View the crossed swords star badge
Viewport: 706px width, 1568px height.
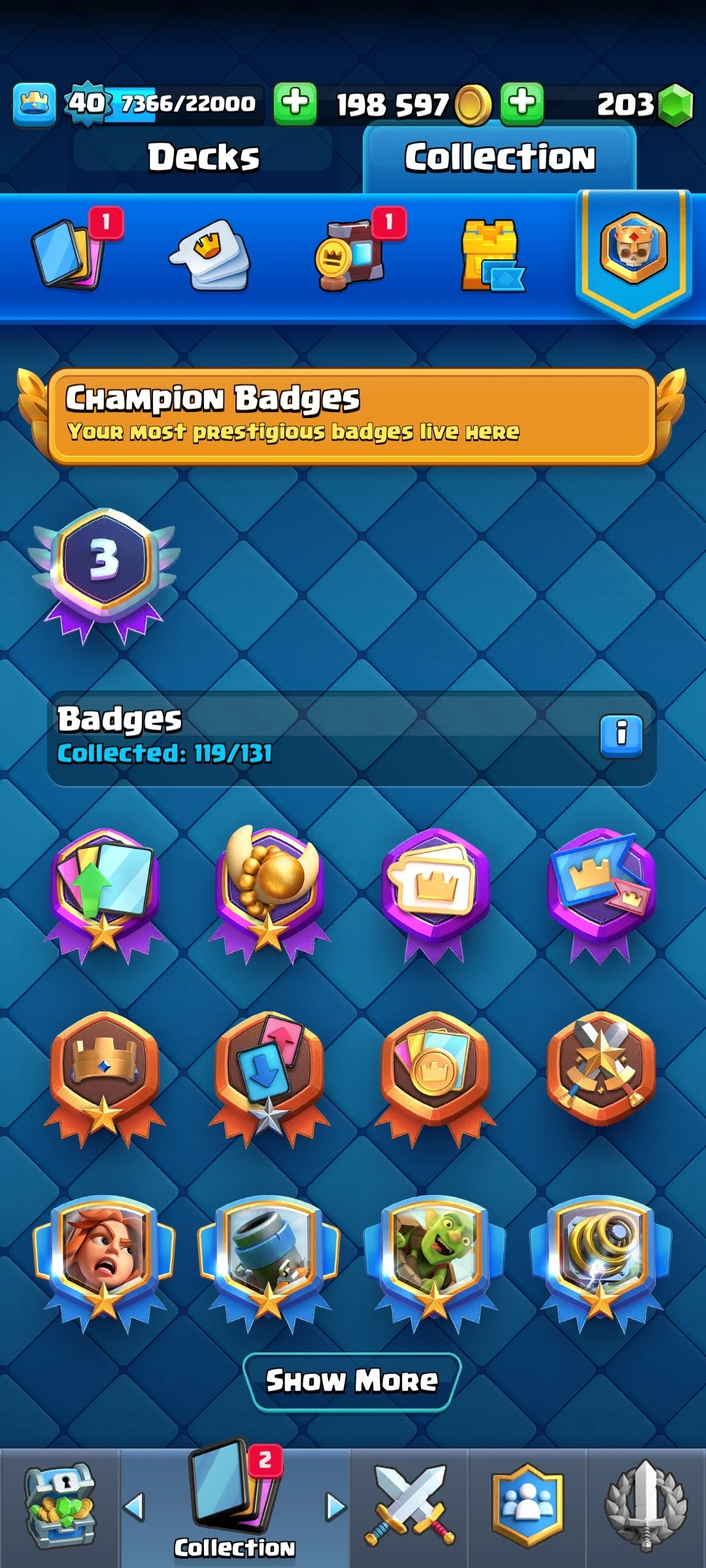coord(600,1068)
